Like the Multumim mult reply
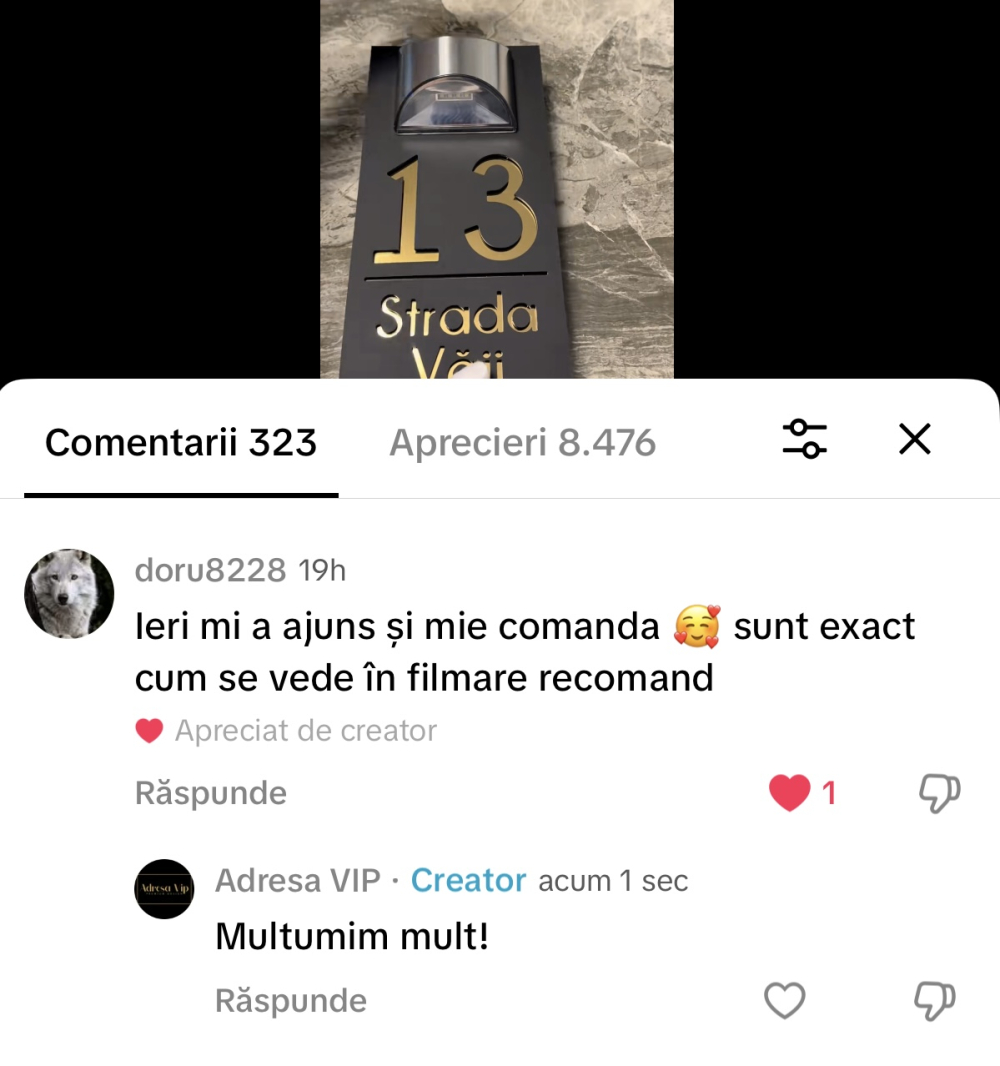The image size is (1000, 1066). pyautogui.click(x=784, y=1000)
